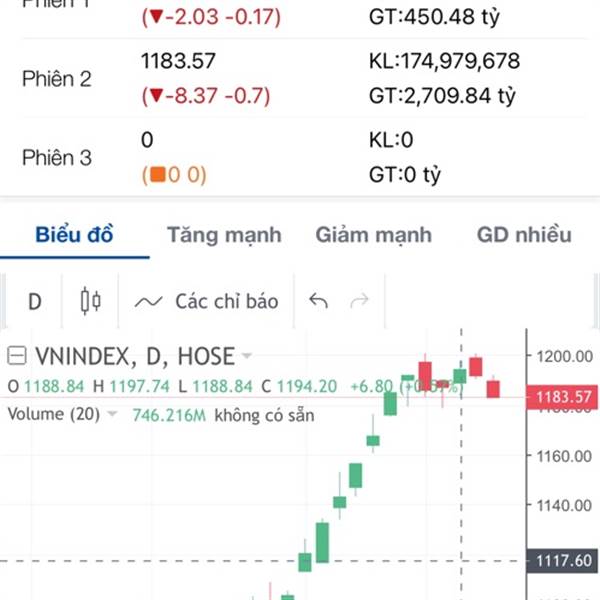Open the VNINDEX symbol dropdown arrow
Viewport: 600px width, 600px height.
[x=247, y=356]
